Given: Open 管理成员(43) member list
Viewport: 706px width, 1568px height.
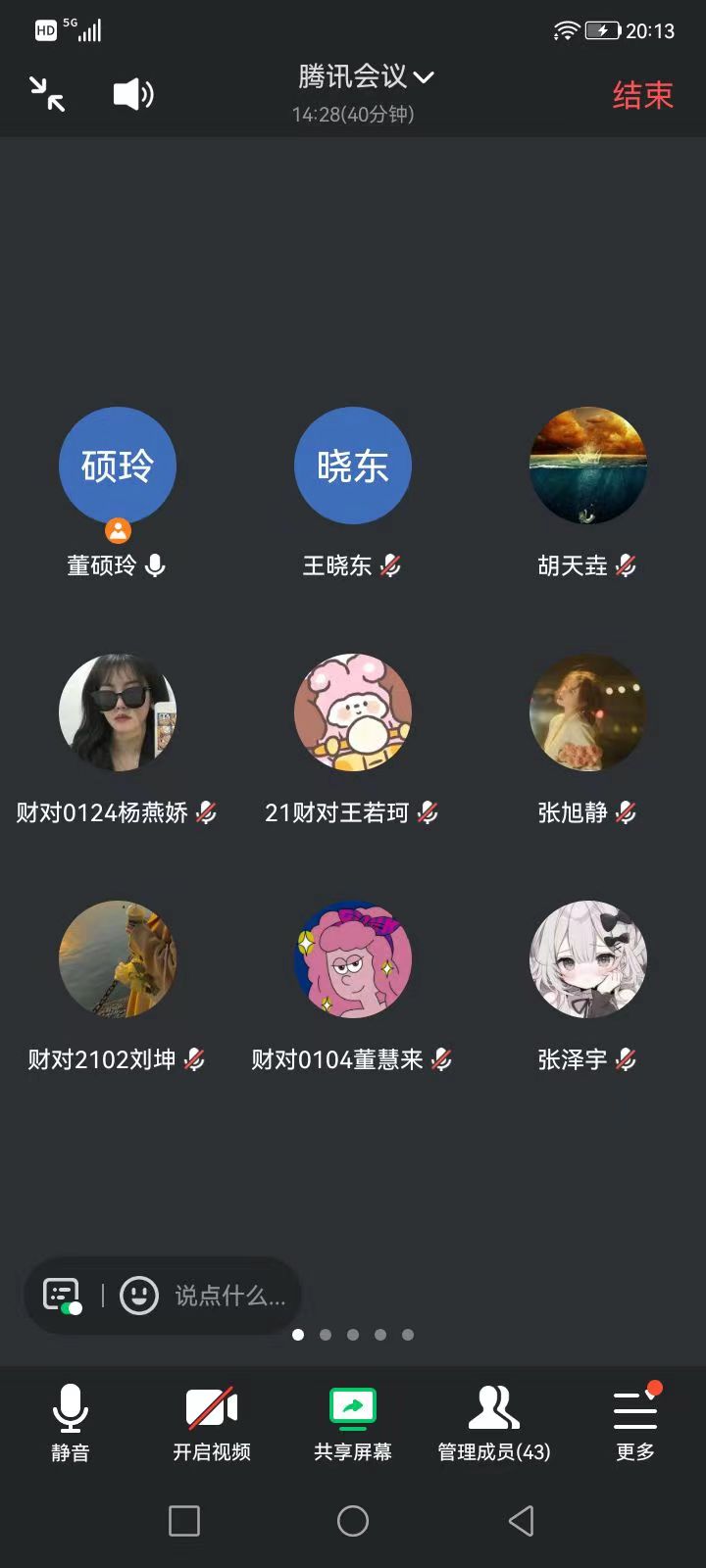Looking at the screenshot, I should tap(494, 1423).
